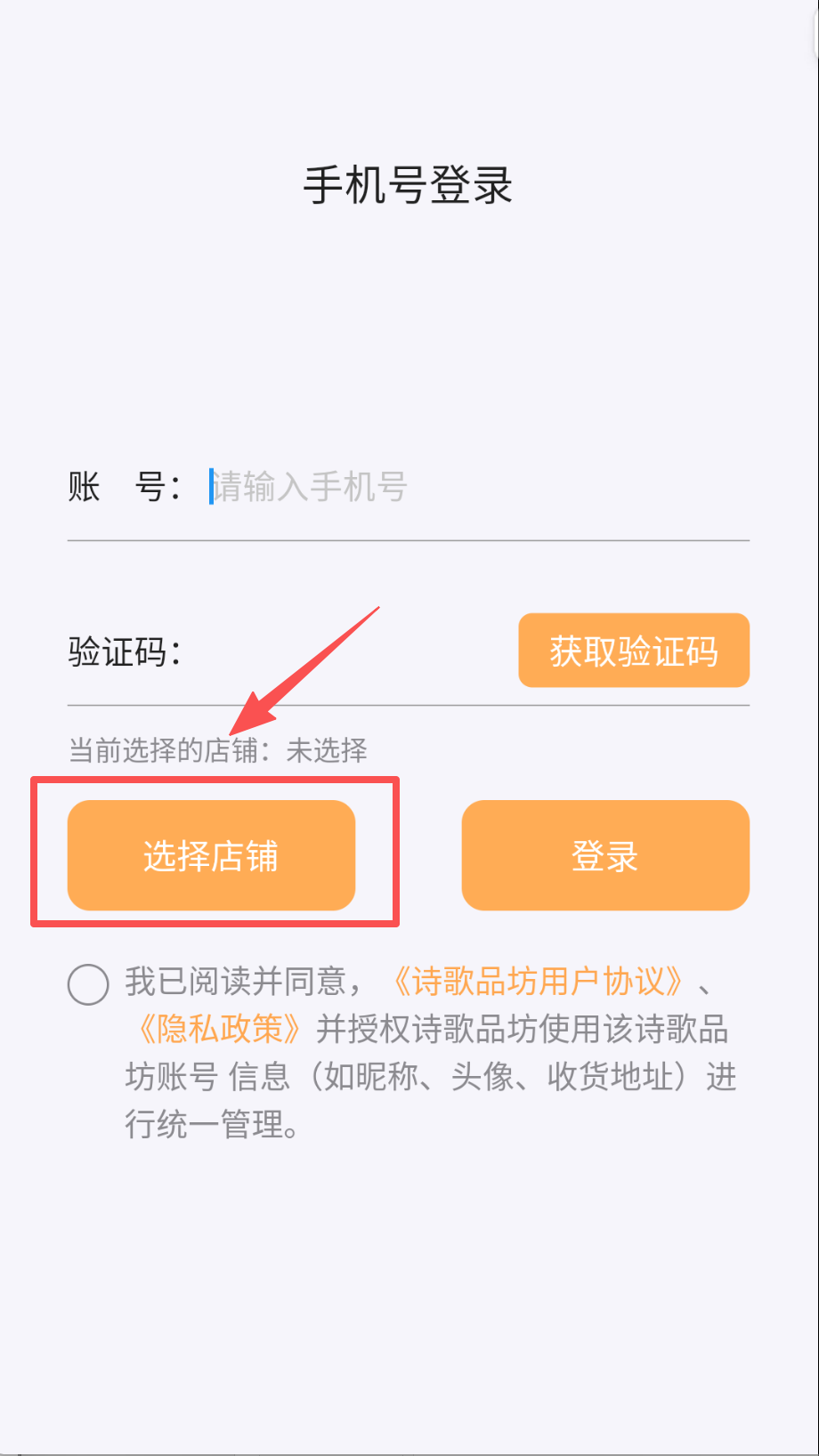Open 《诗歌品坊用户协议》 link
The width and height of the screenshot is (819, 1456).
pyautogui.click(x=538, y=982)
